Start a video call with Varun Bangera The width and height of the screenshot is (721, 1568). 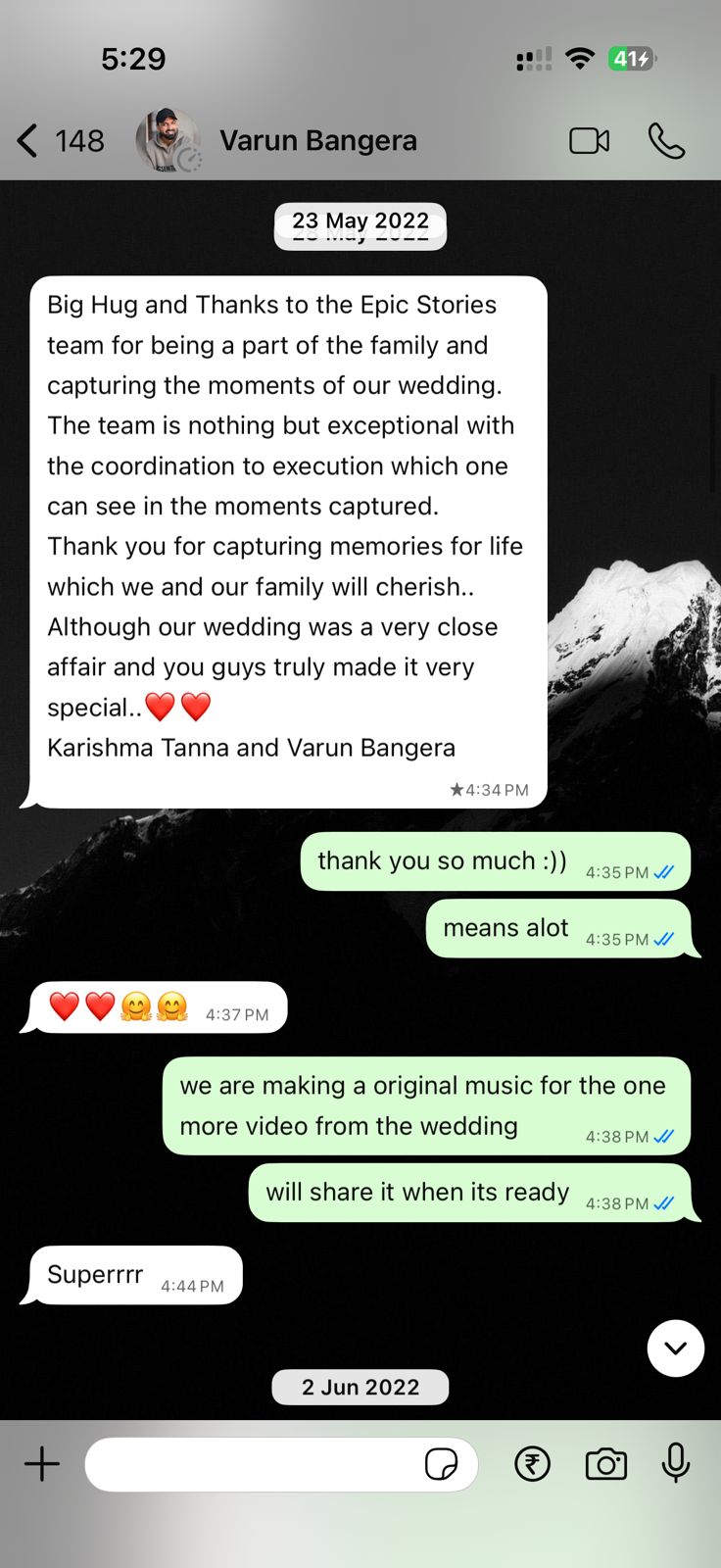(589, 141)
